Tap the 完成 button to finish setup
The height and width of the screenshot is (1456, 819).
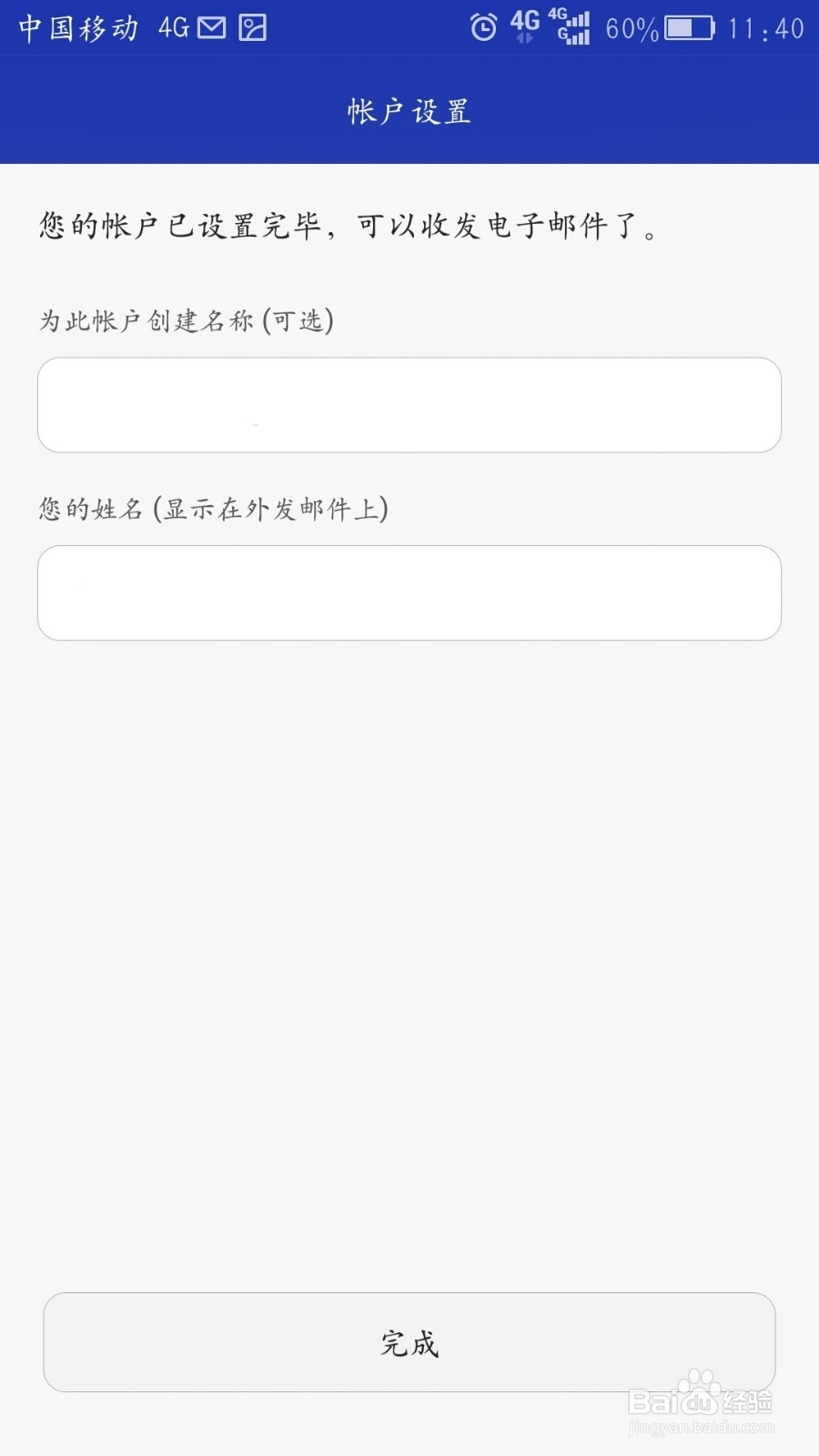tap(409, 1343)
